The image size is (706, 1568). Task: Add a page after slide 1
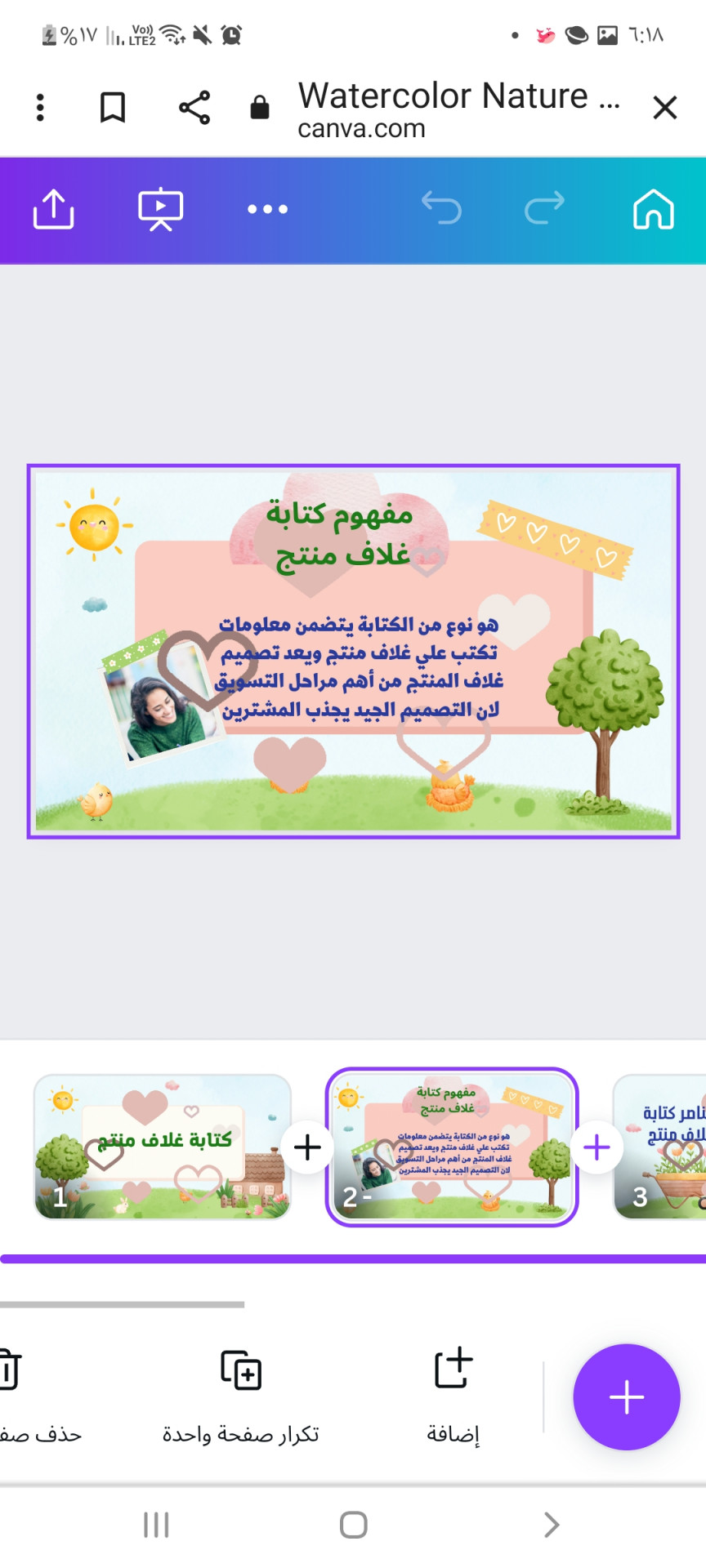[x=307, y=1147]
